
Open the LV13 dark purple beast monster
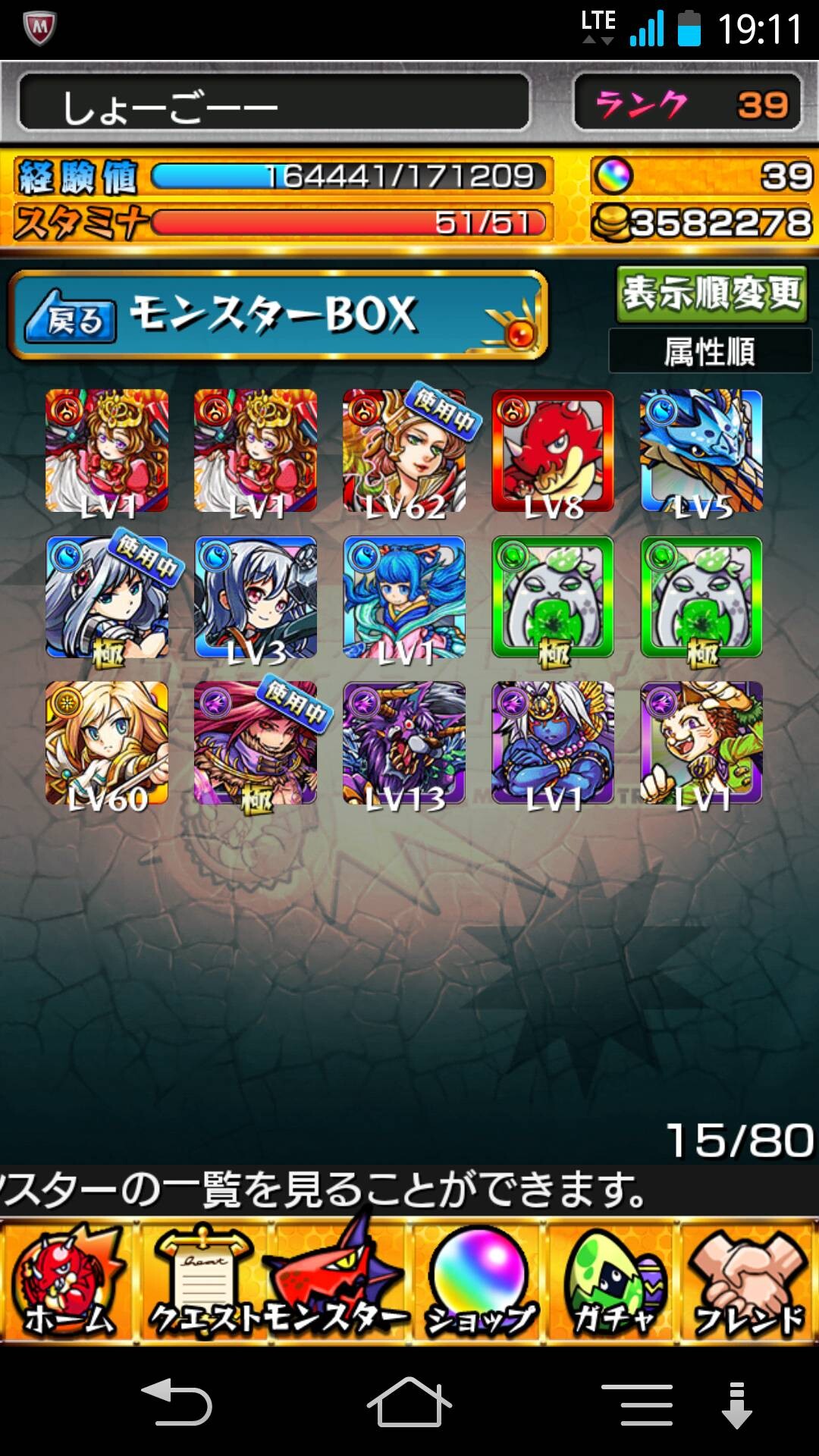[404, 743]
